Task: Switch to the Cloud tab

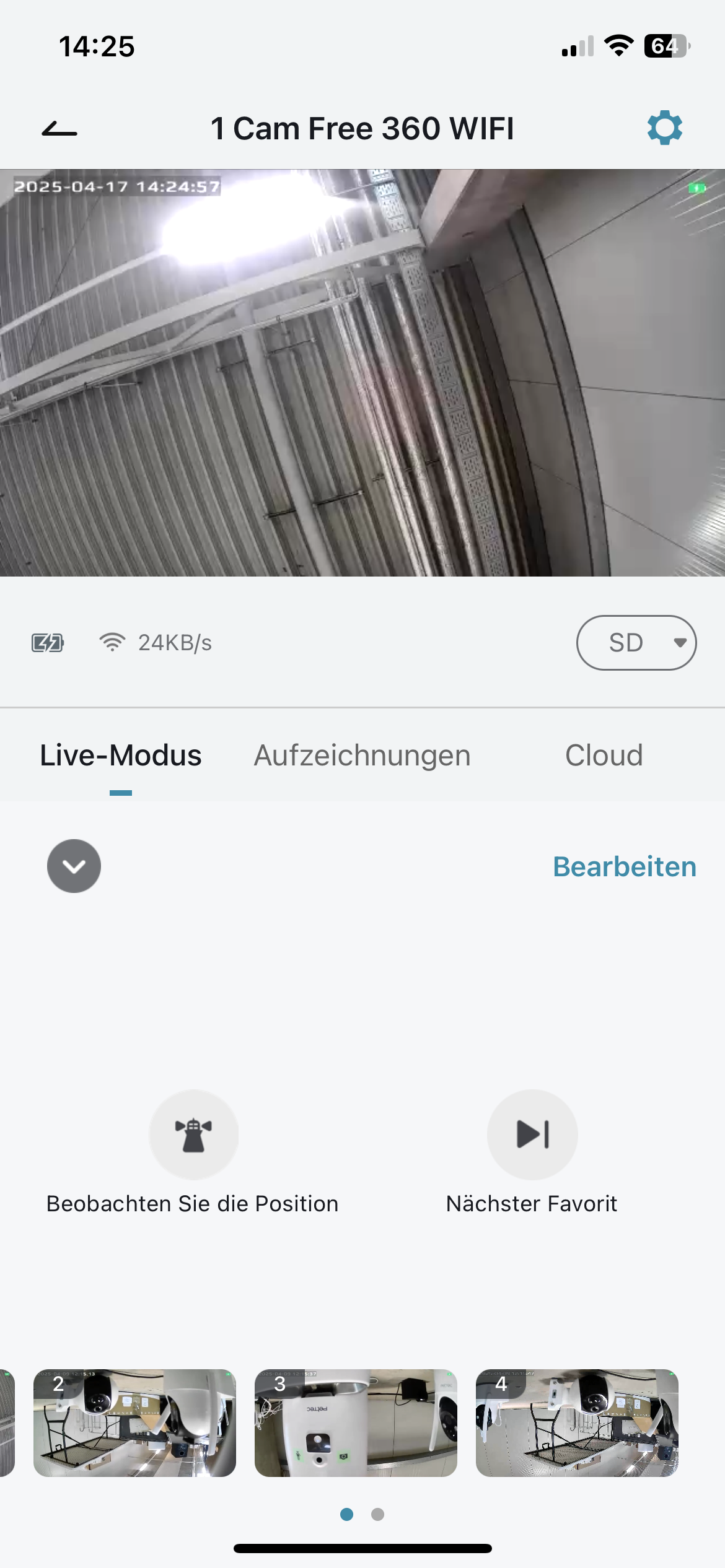Action: click(604, 756)
